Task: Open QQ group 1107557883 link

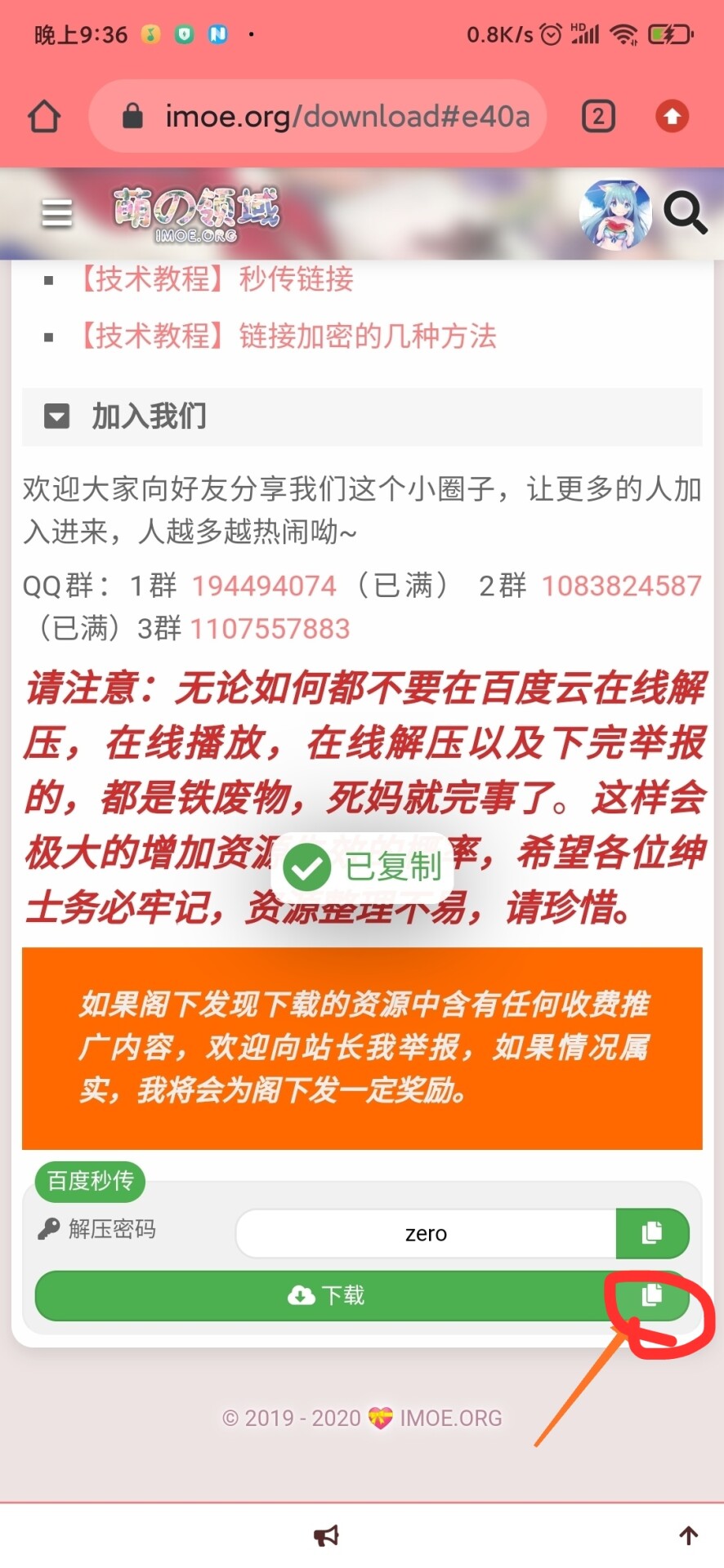Action: pos(270,629)
